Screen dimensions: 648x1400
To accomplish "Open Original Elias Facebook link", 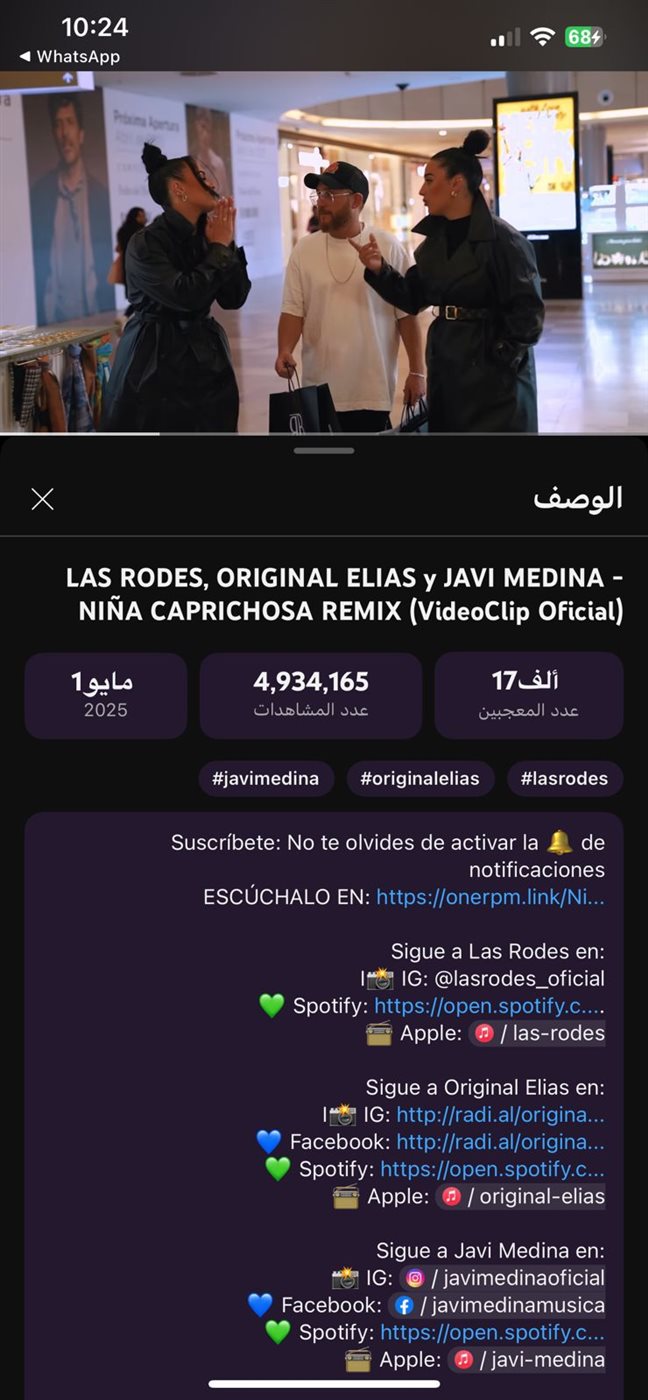I will pos(500,1141).
